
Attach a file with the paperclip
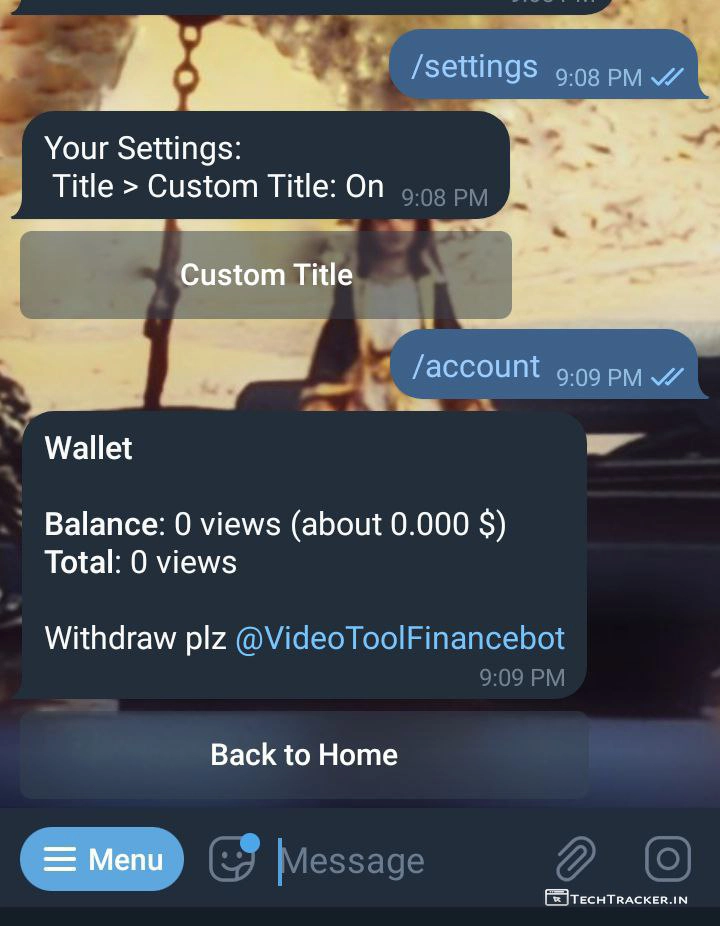pyautogui.click(x=576, y=859)
